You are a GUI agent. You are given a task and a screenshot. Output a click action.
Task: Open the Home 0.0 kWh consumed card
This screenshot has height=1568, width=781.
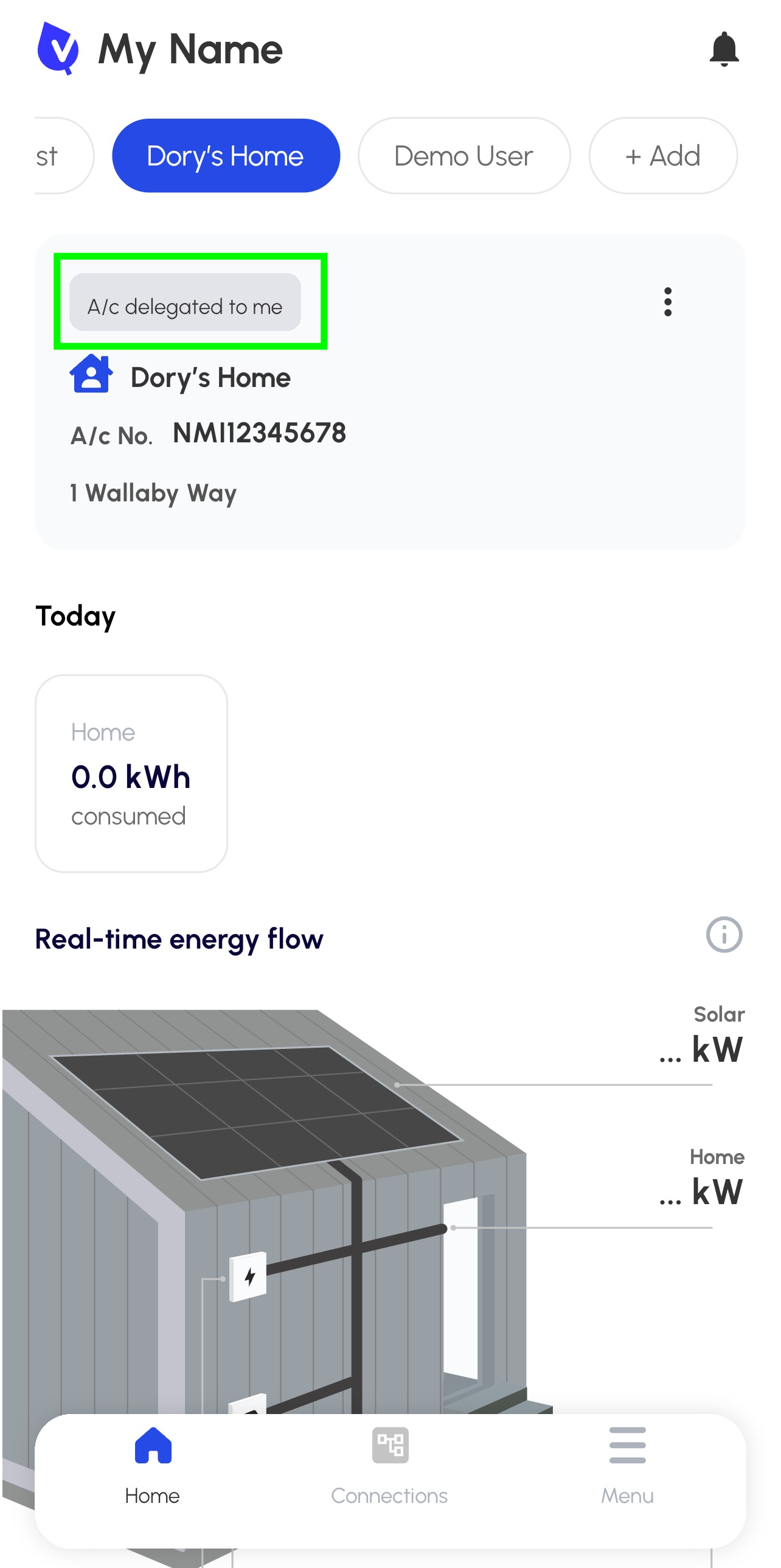coord(131,773)
